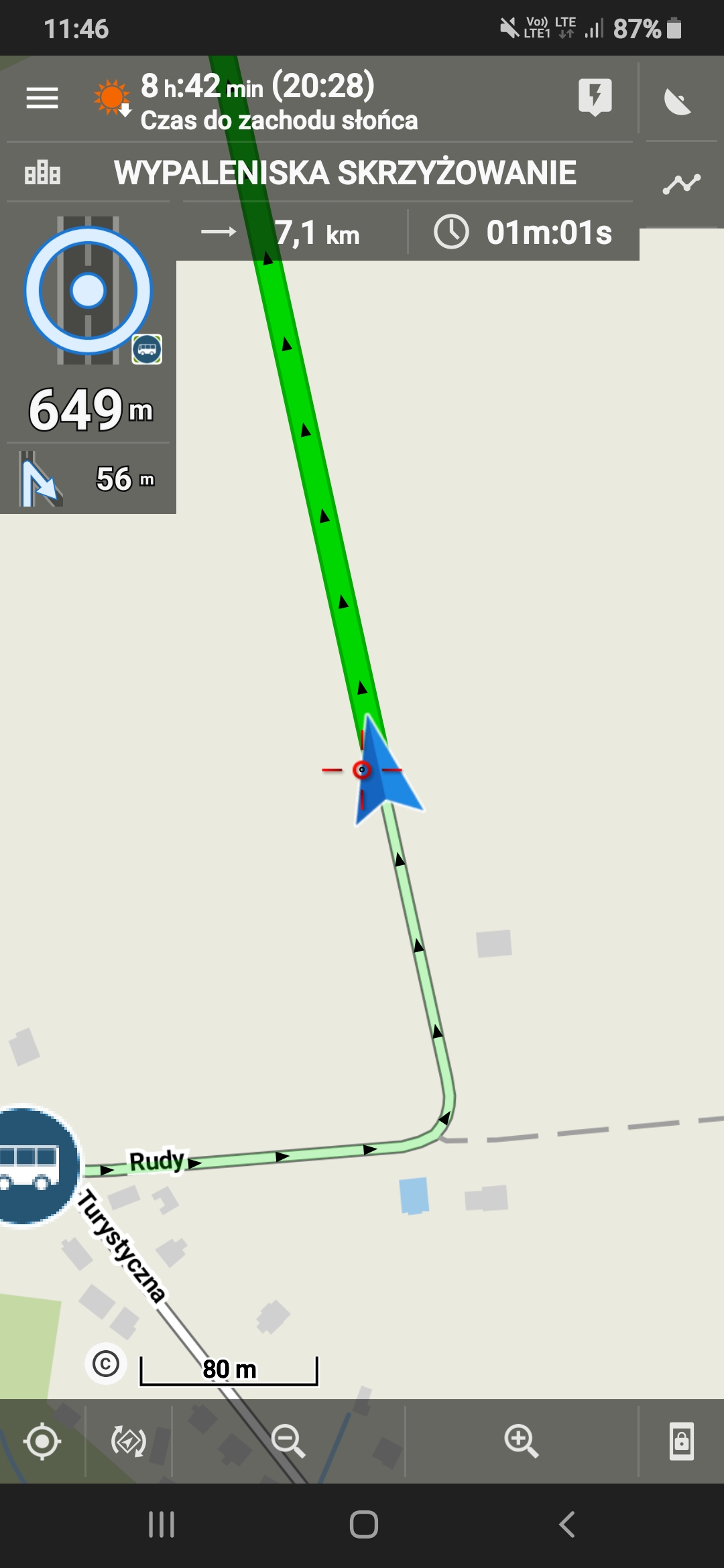Open map copyright info icon
The image size is (724, 1568).
click(106, 1364)
